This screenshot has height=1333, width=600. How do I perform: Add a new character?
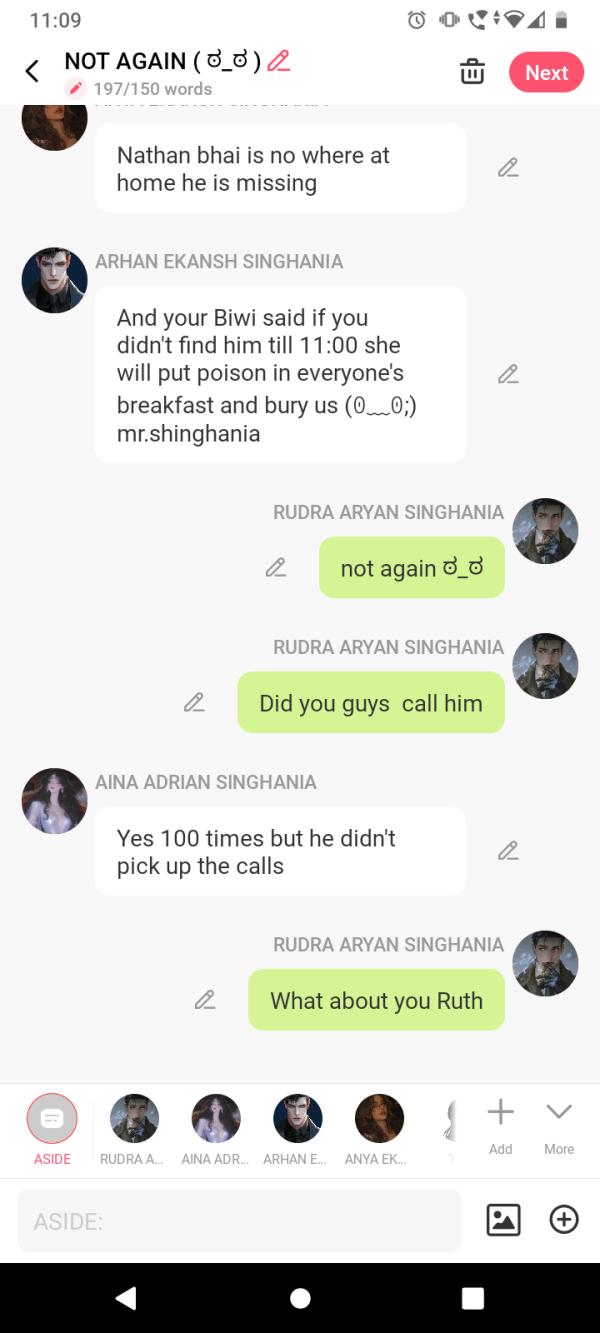click(501, 1123)
